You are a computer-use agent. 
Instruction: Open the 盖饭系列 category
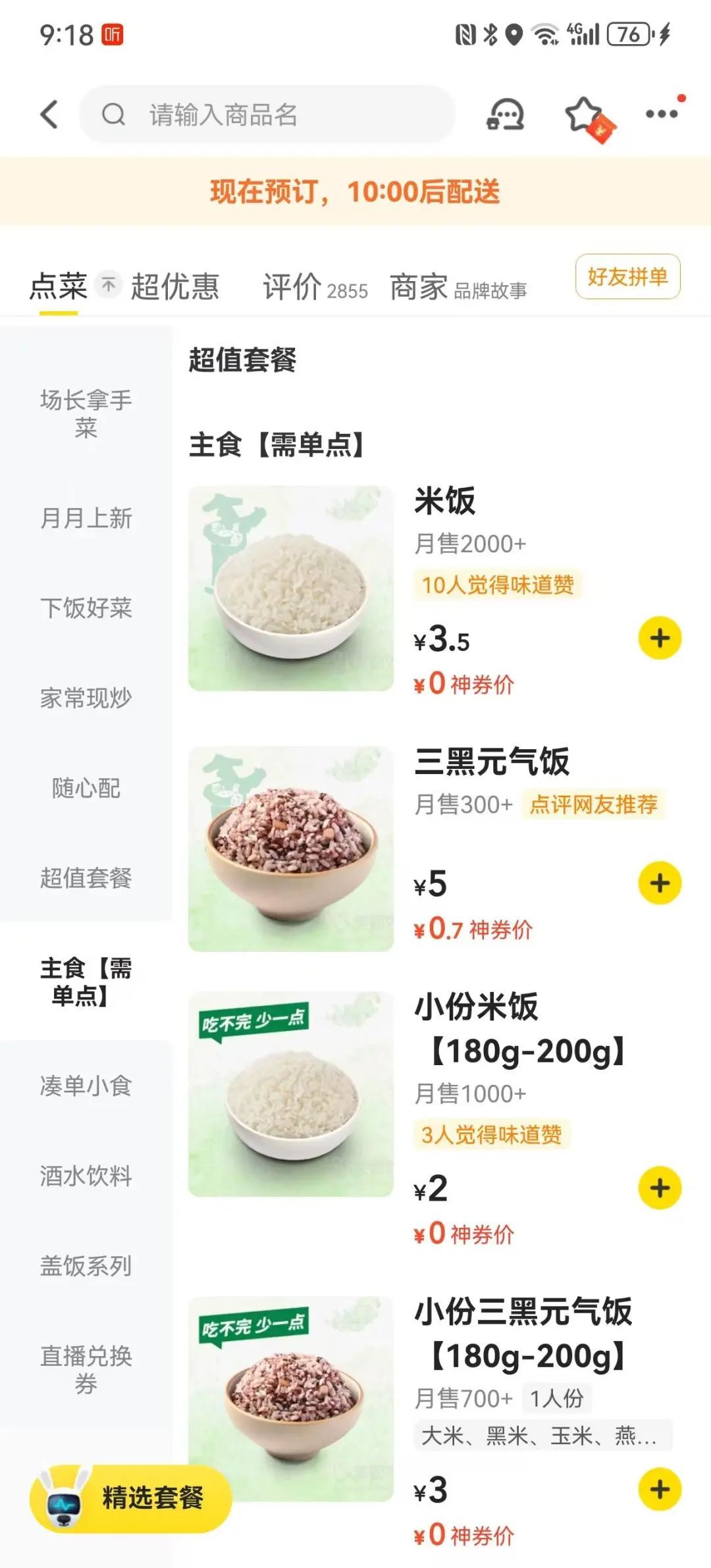86,1265
